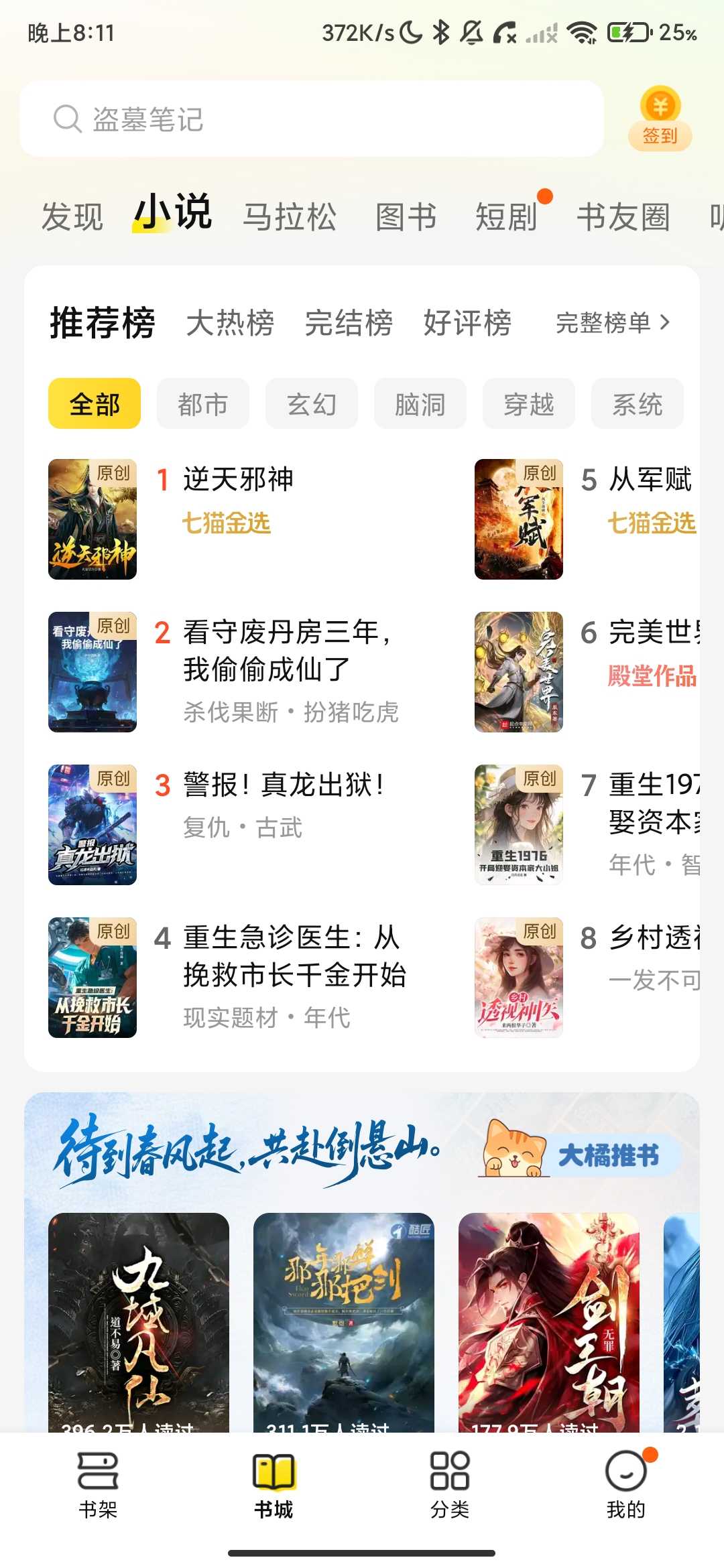Screen dimensions: 724x1568
Task: Go to the 短剧 tab
Action: tap(506, 217)
